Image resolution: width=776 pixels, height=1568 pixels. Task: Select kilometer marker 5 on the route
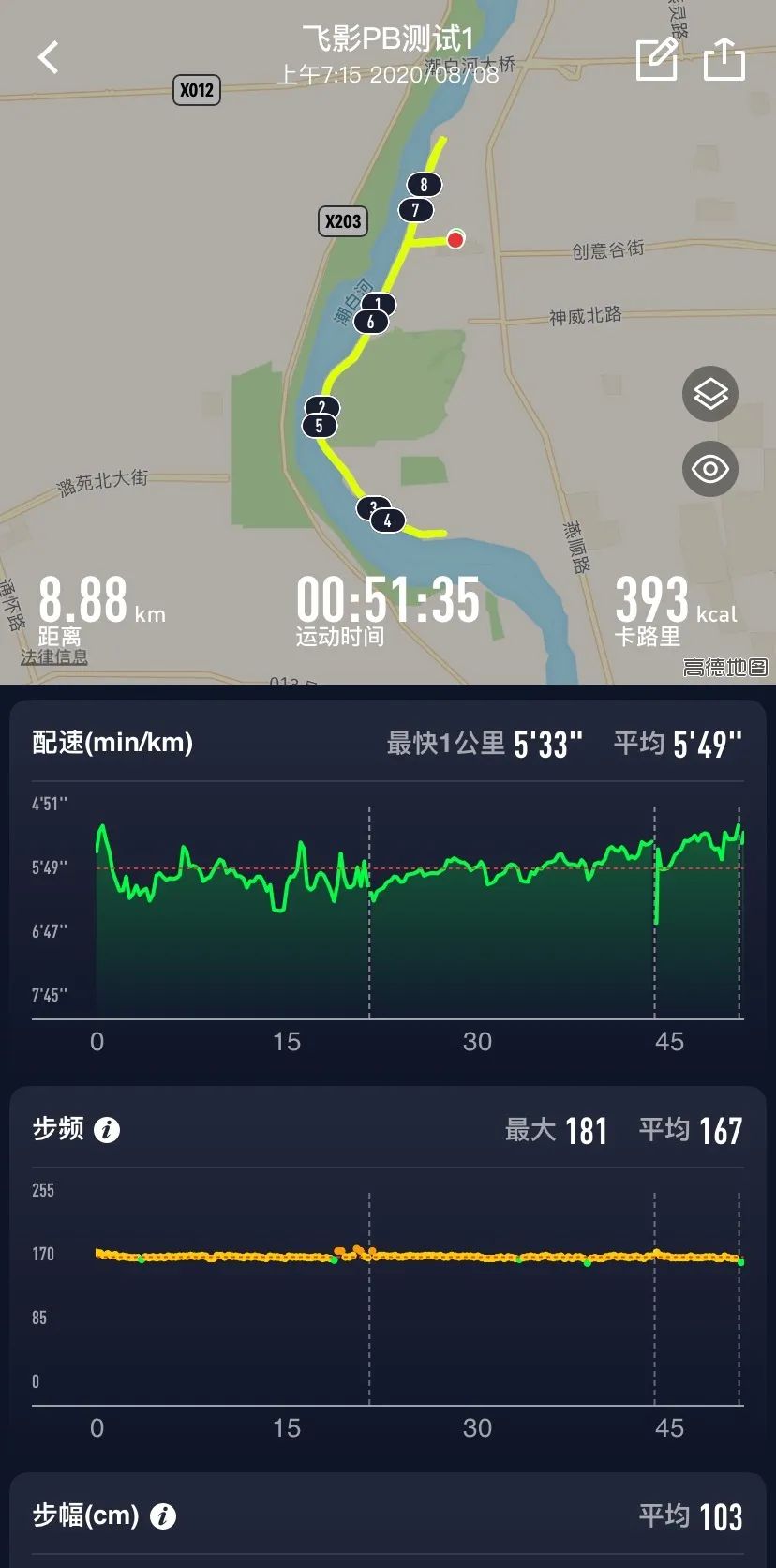tap(321, 425)
